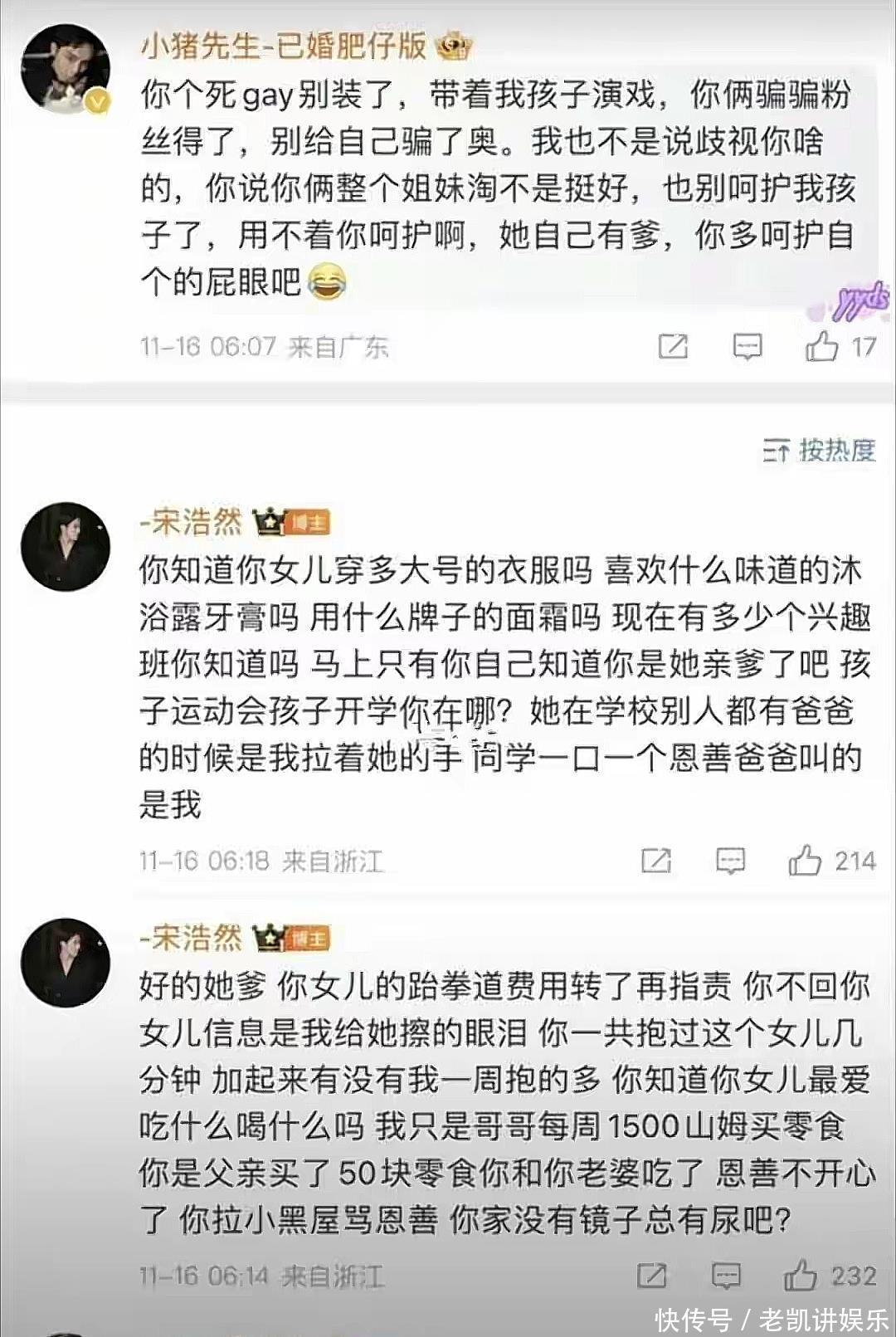Screen dimensions: 896x1337
Task: Open 宋浩然's avatar beside the 06:18 reply
Action: click(66, 547)
